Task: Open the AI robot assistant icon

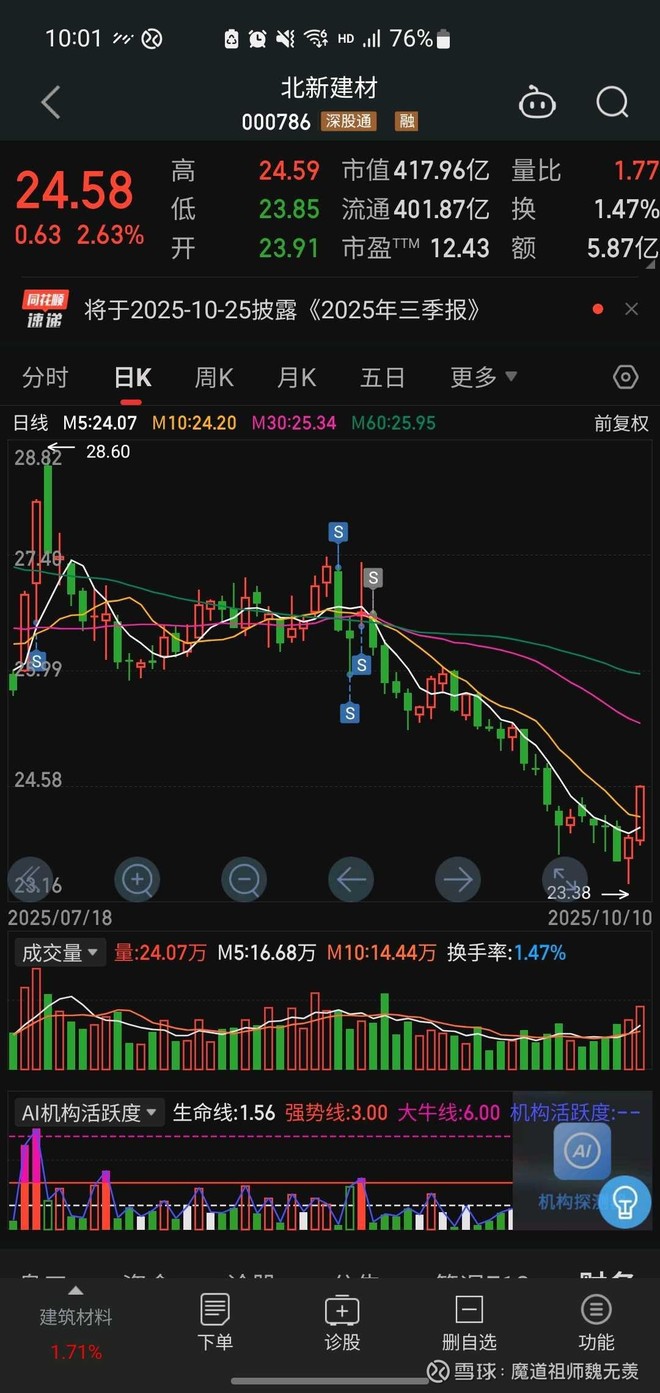Action: coord(537,102)
